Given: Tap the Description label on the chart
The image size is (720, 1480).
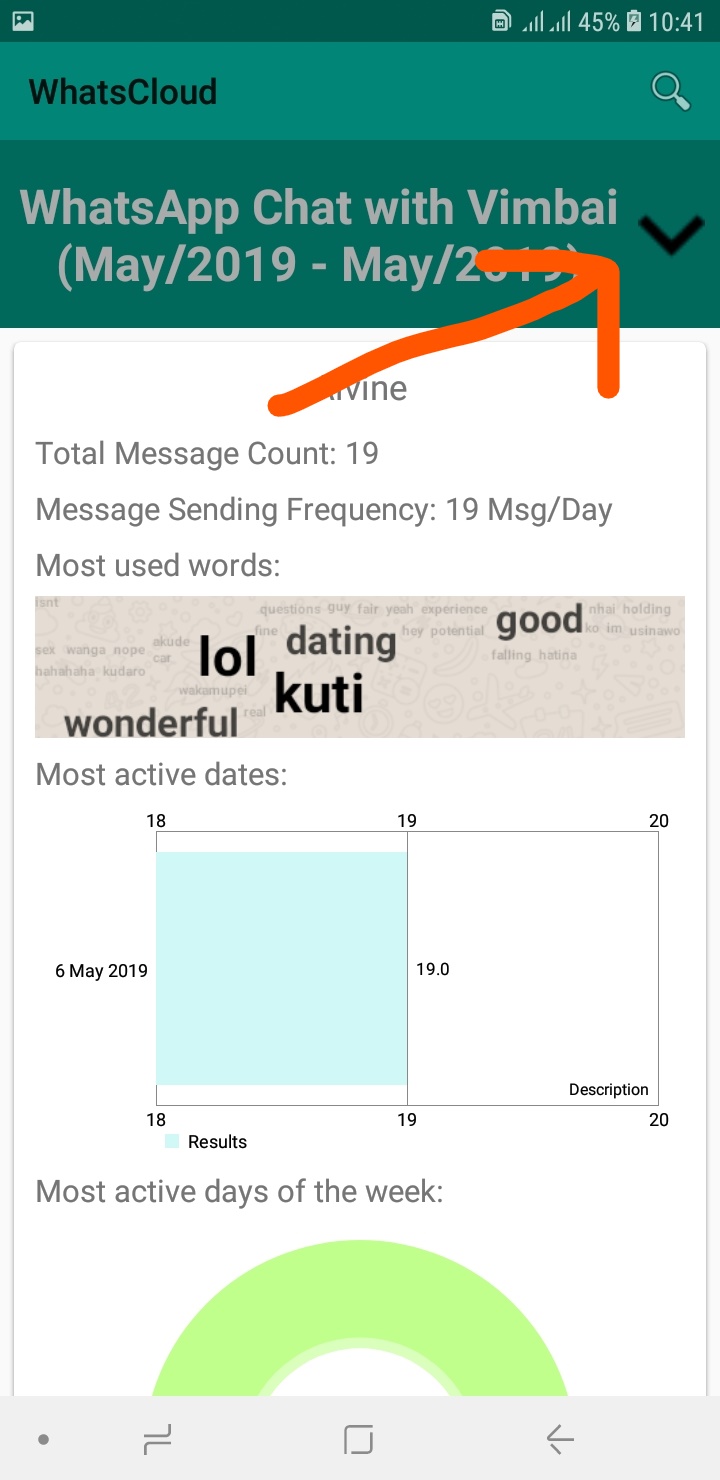Looking at the screenshot, I should (x=609, y=1089).
